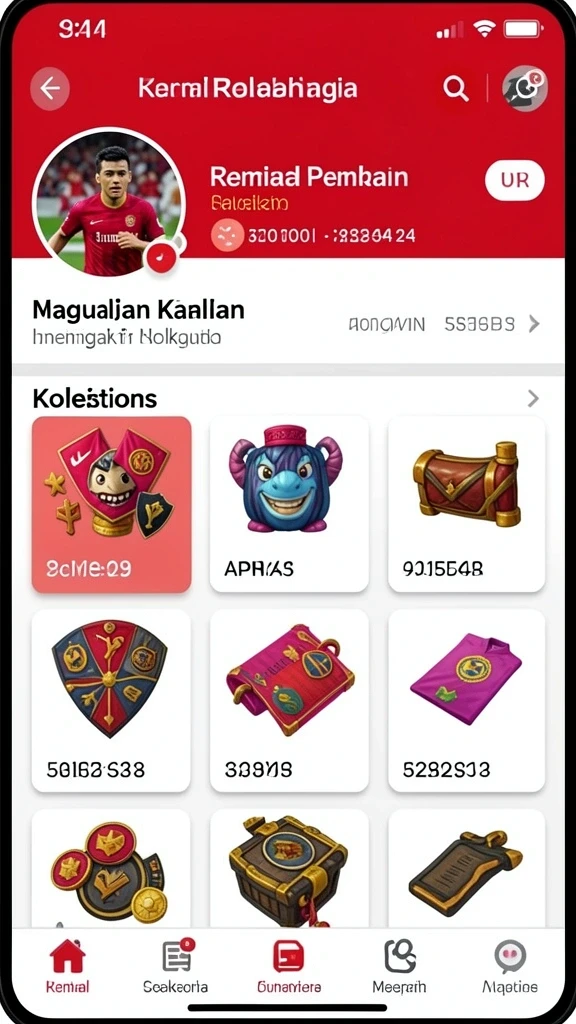Switch to the Meeprih tab
Screen dimensions: 576x1024
[x=399, y=966]
